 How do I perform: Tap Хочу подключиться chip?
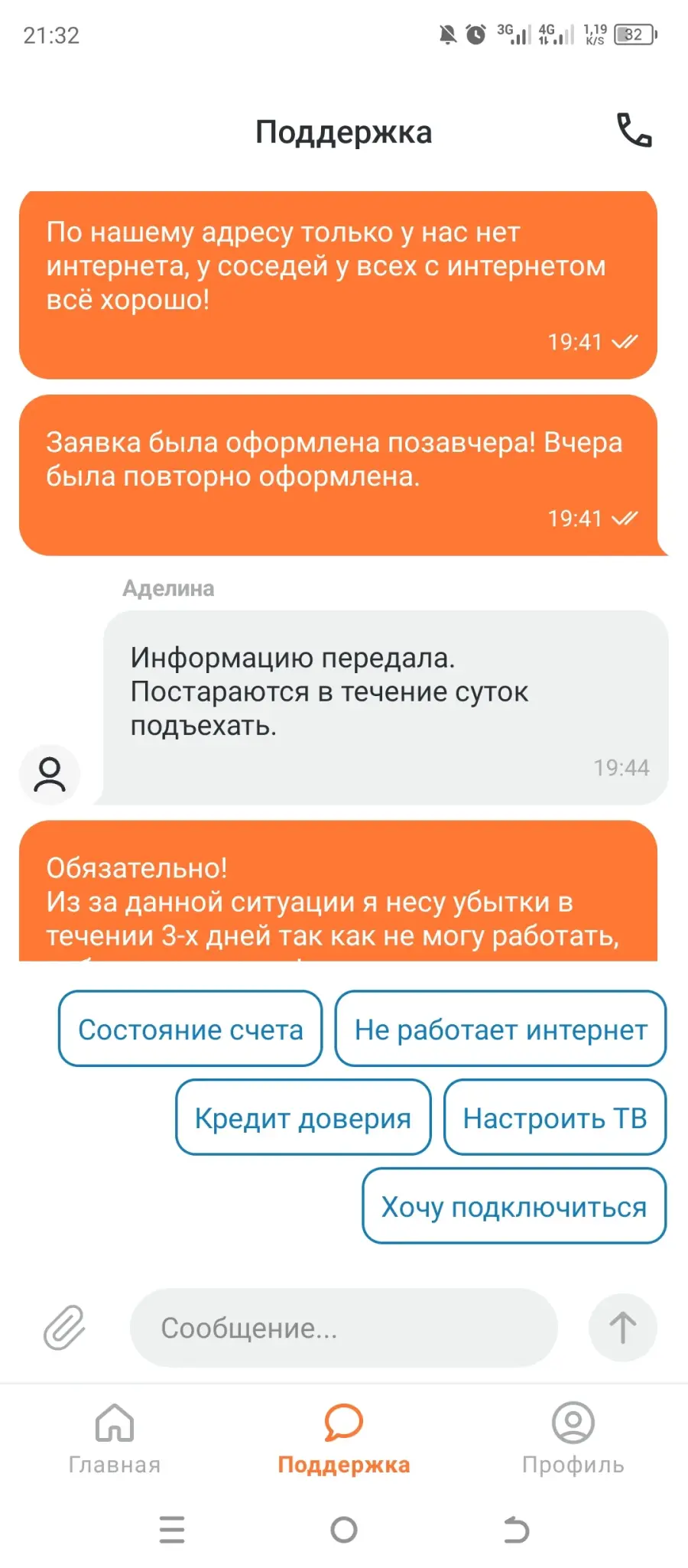514,1206
